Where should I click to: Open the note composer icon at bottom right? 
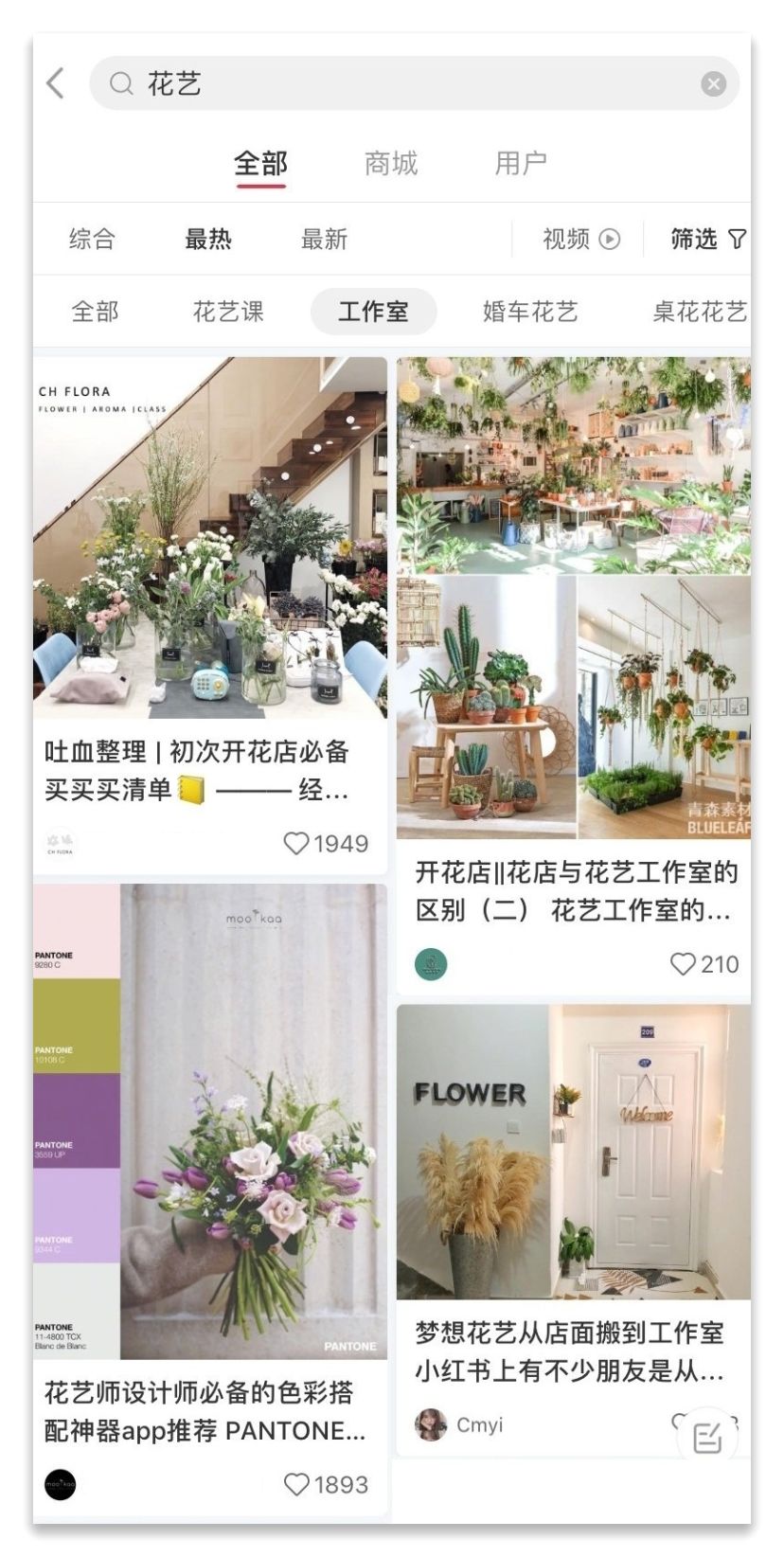pyautogui.click(x=707, y=1438)
